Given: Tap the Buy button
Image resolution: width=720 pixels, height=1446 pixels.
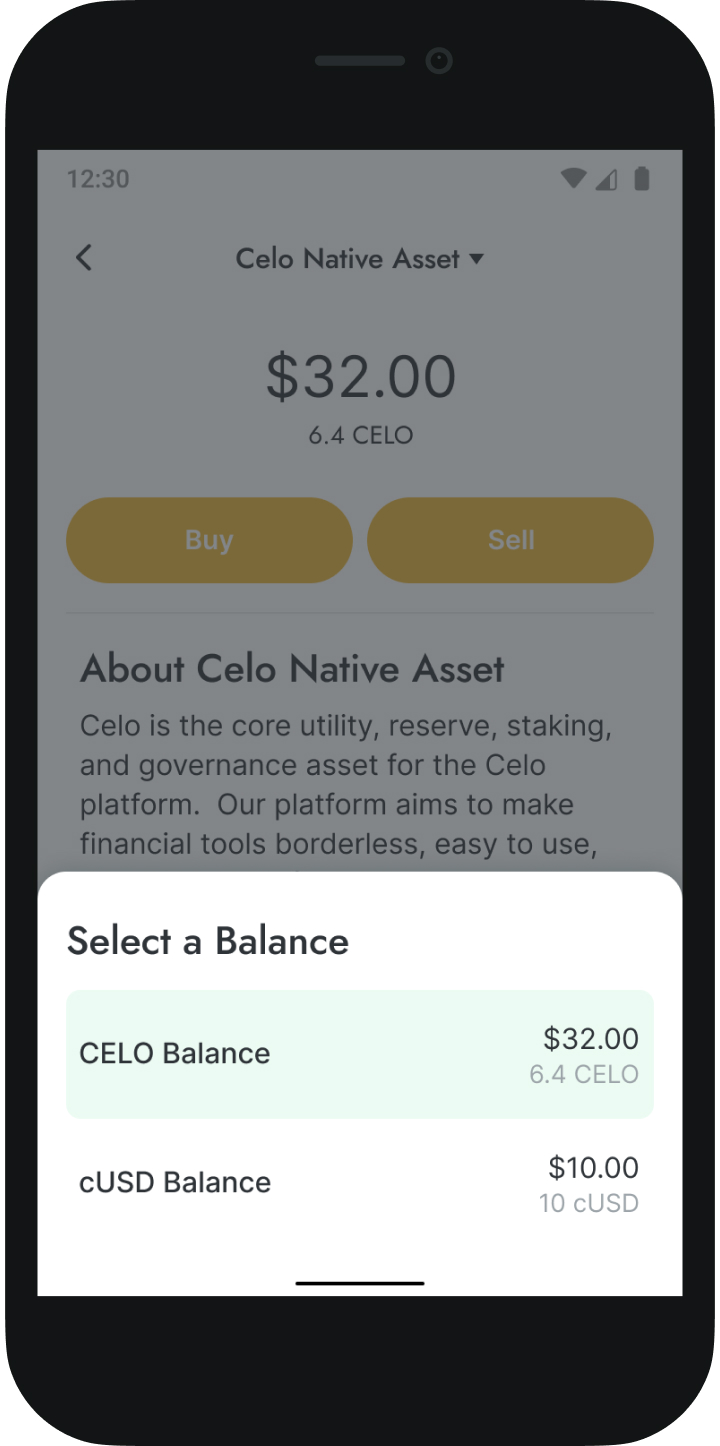Looking at the screenshot, I should point(209,540).
